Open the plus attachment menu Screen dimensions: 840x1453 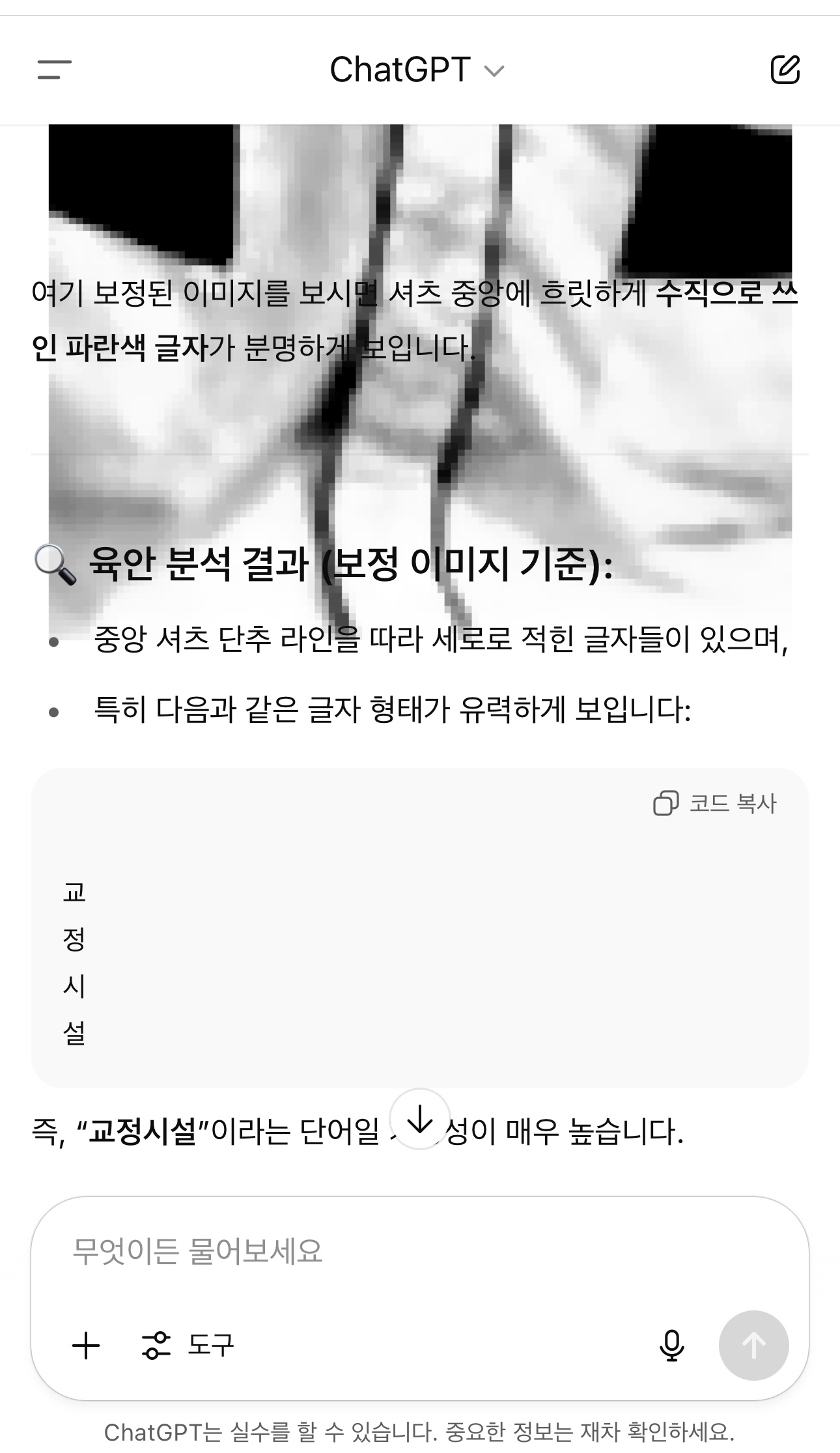click(86, 1346)
